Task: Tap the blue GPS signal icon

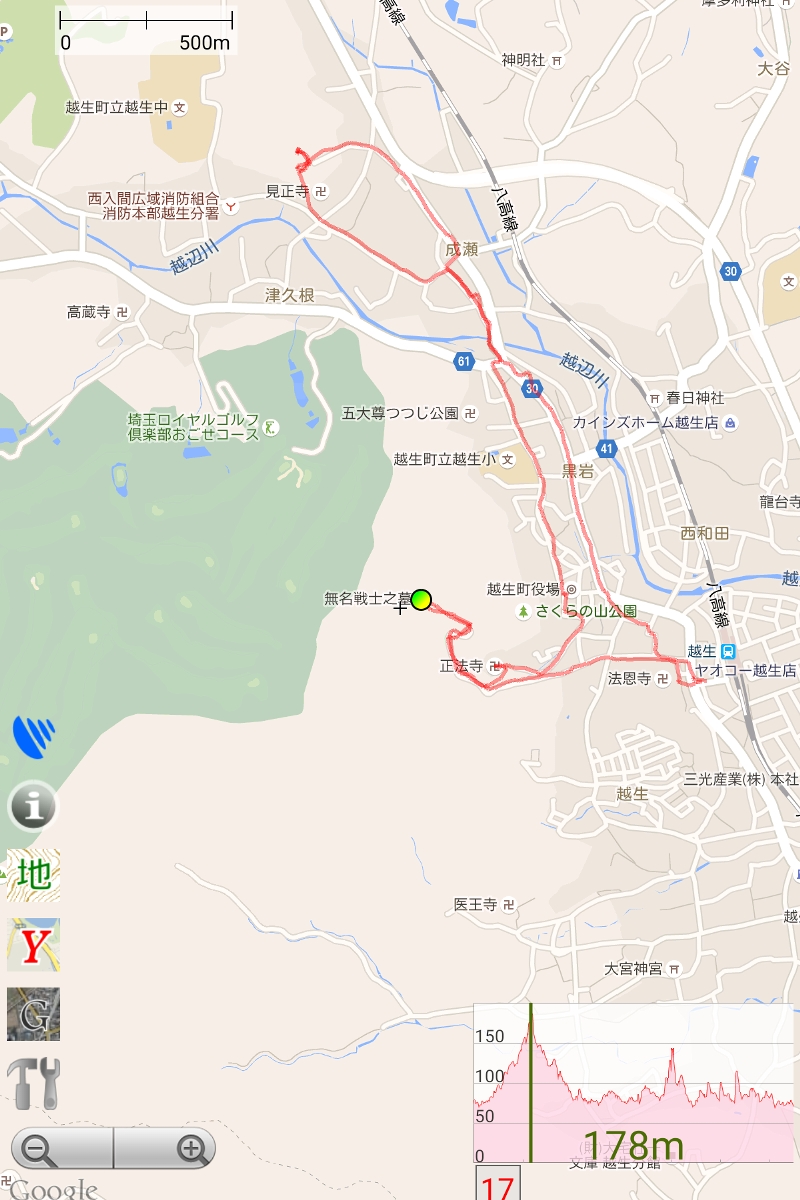Action: coord(34,735)
